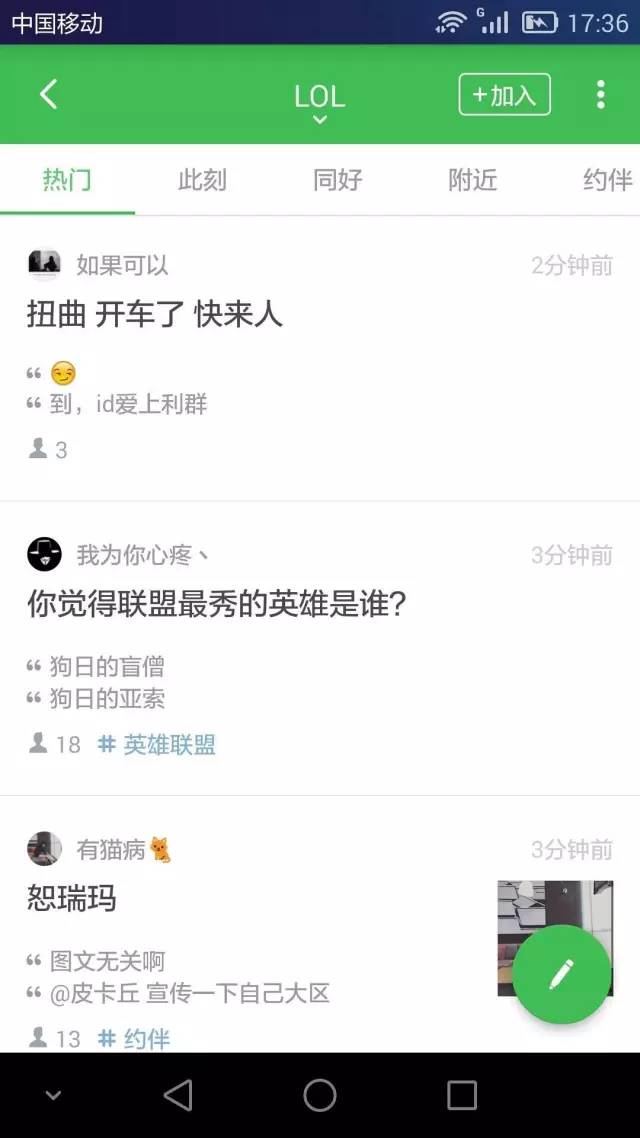This screenshot has height=1138, width=640.
Task: Compose a new post with pencil button
Action: [x=562, y=974]
